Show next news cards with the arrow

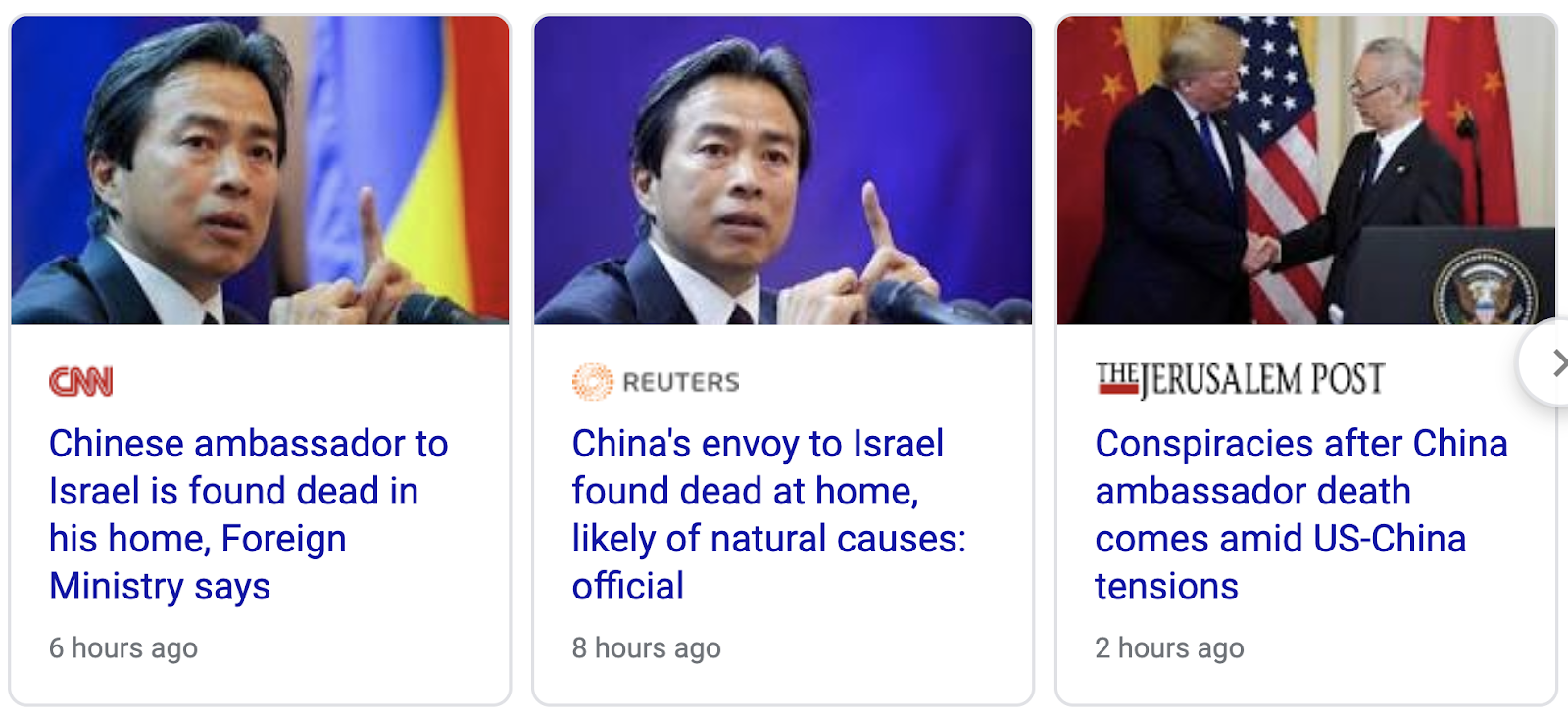[1553, 362]
